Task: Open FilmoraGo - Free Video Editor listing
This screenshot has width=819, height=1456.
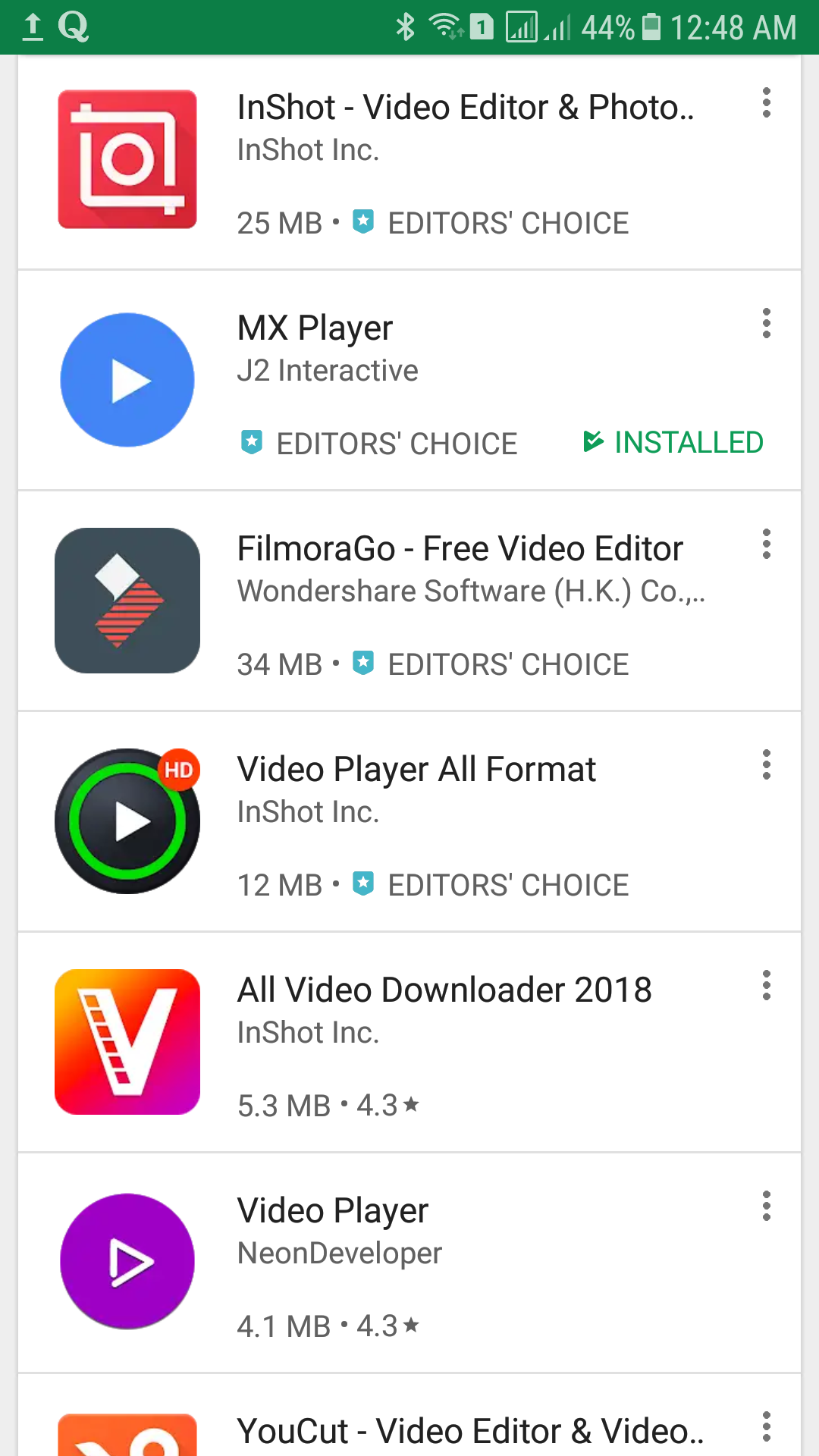Action: (460, 549)
